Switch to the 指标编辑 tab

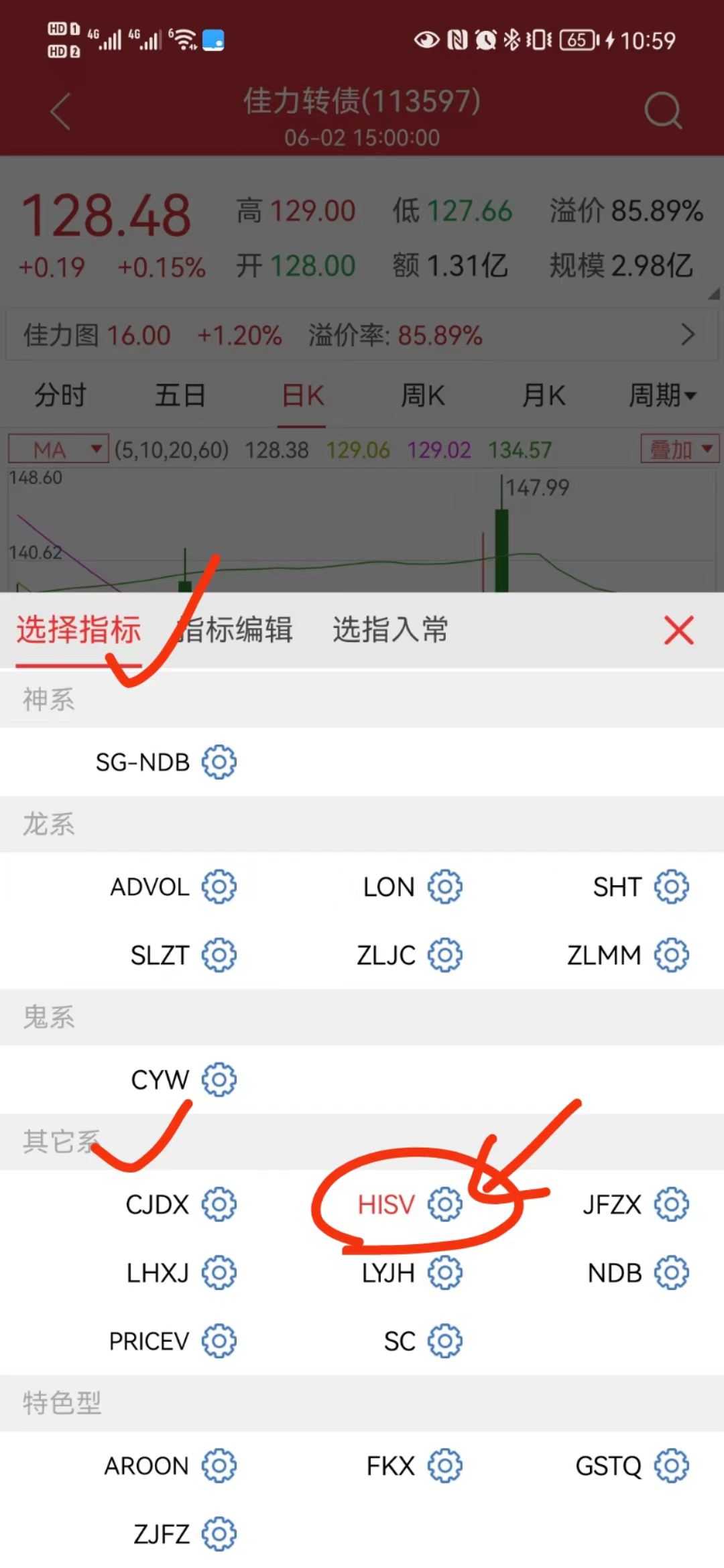click(x=235, y=631)
